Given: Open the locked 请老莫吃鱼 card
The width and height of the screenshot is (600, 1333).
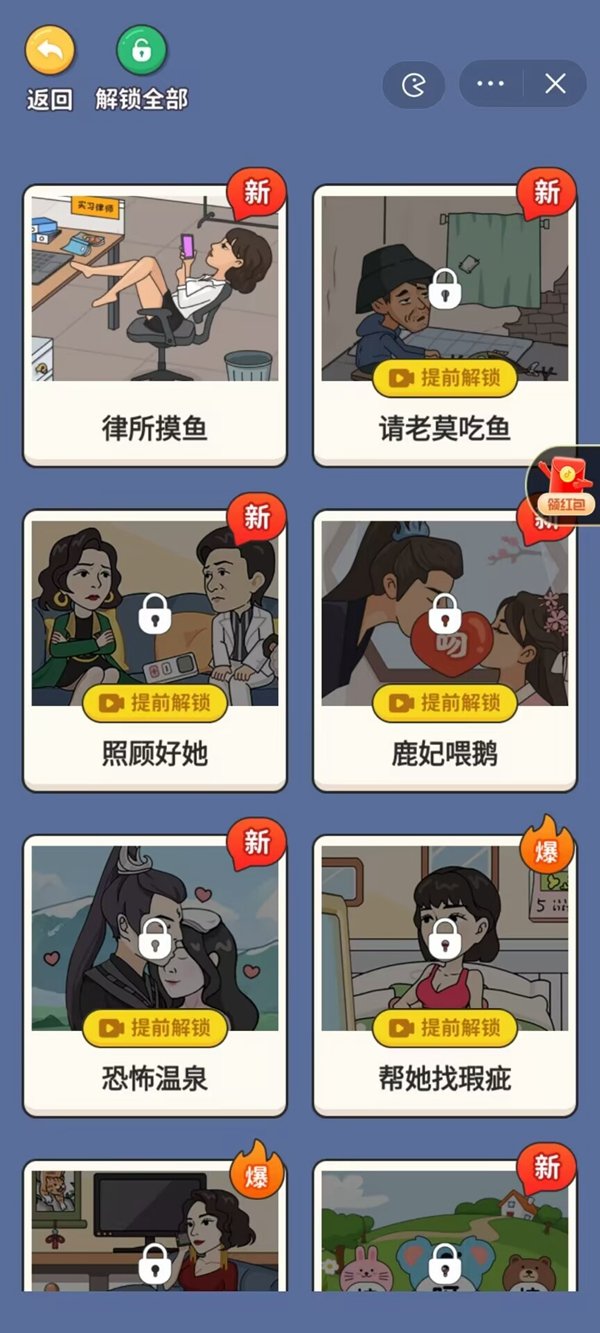Looking at the screenshot, I should [445, 290].
